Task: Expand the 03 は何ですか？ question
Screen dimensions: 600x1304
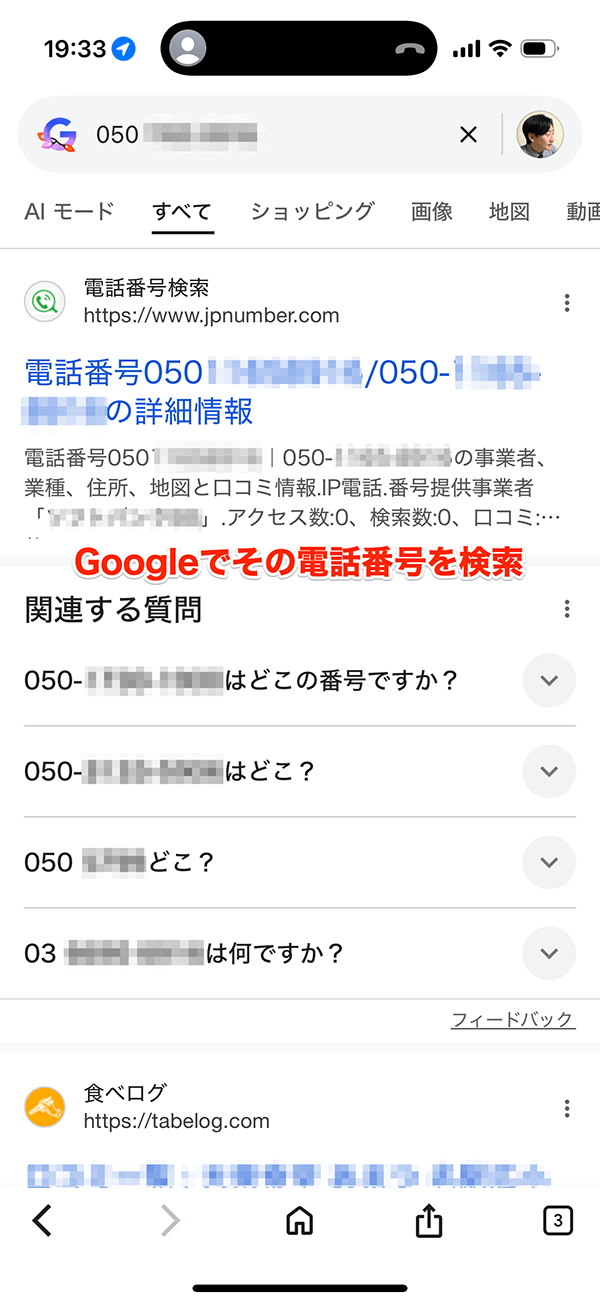Action: tap(549, 953)
